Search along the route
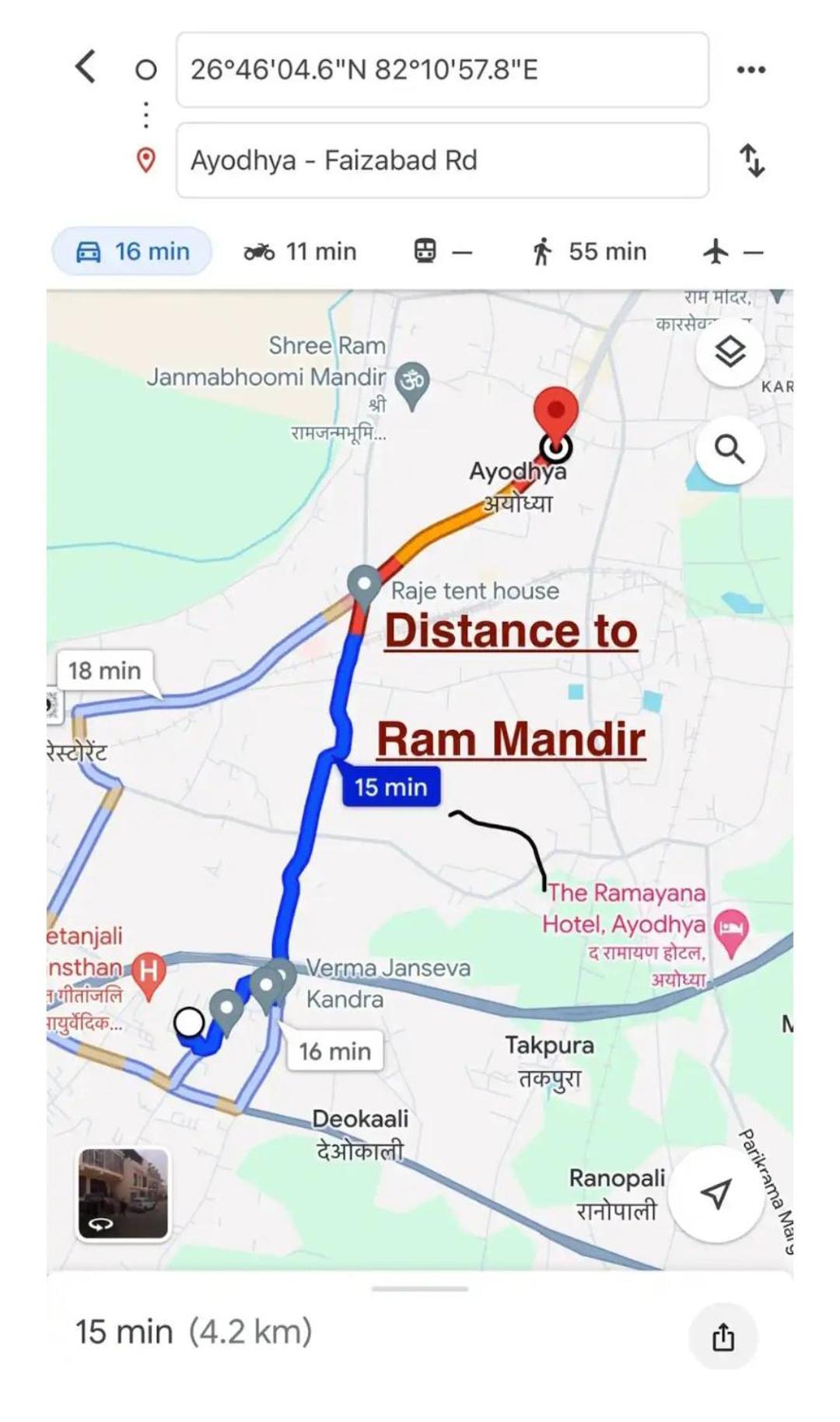This screenshot has height=1422, width=840. pos(730,449)
